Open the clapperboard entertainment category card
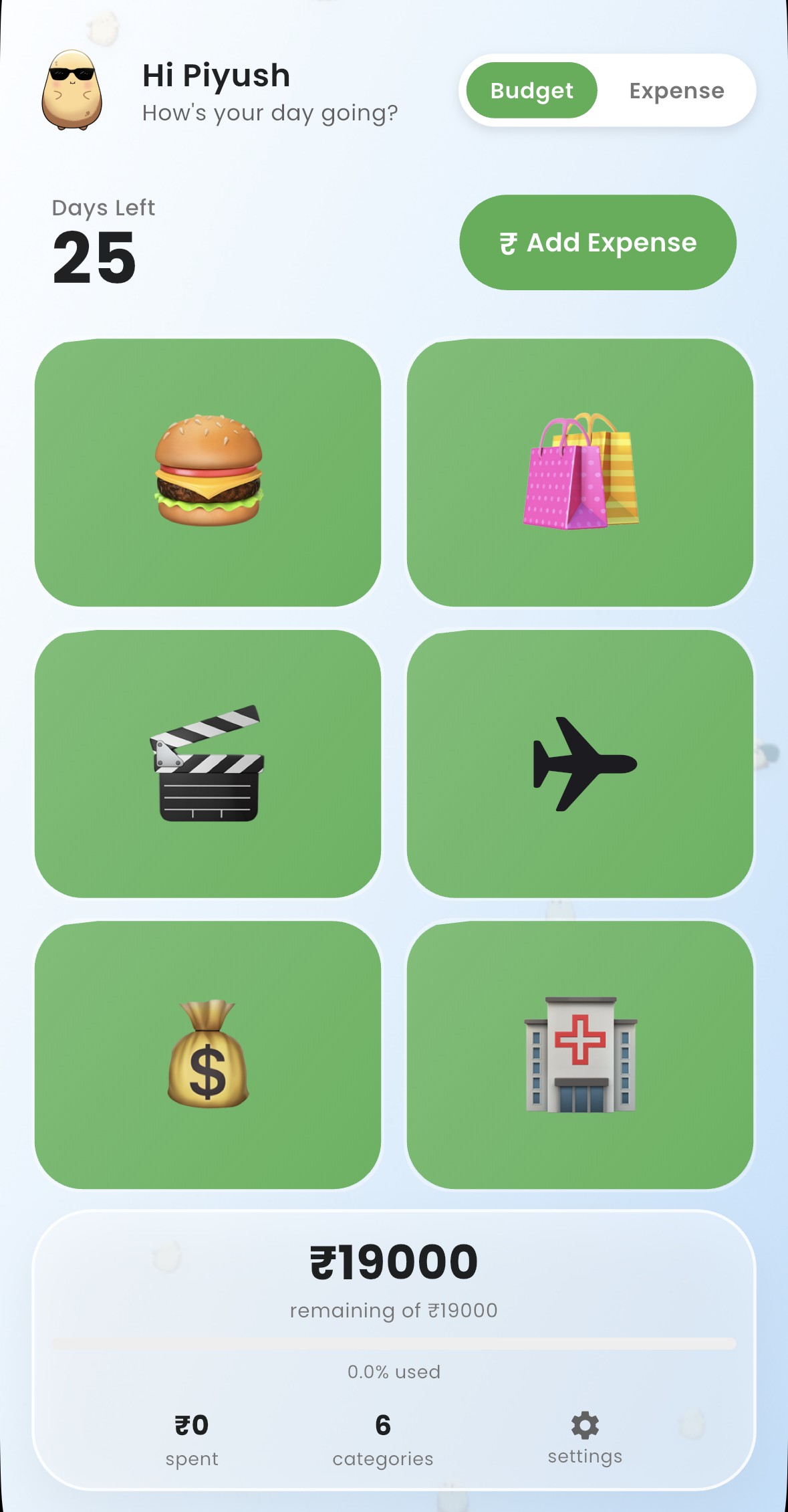The height and width of the screenshot is (1512, 788). point(208,763)
